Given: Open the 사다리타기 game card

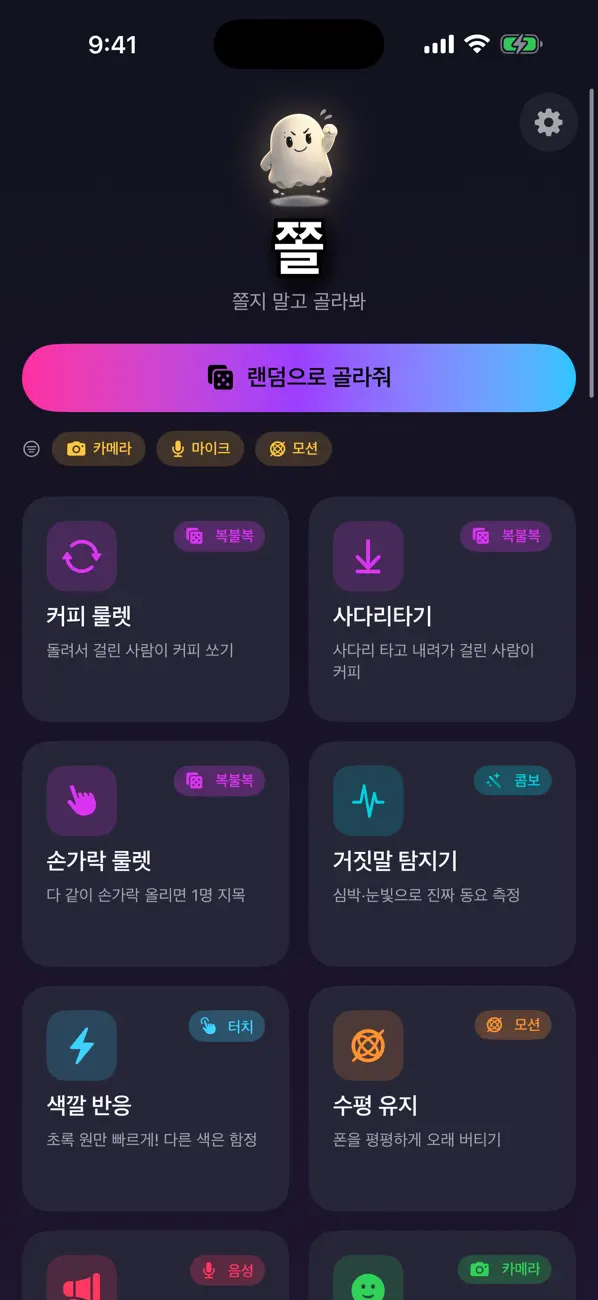Looking at the screenshot, I should pos(442,609).
